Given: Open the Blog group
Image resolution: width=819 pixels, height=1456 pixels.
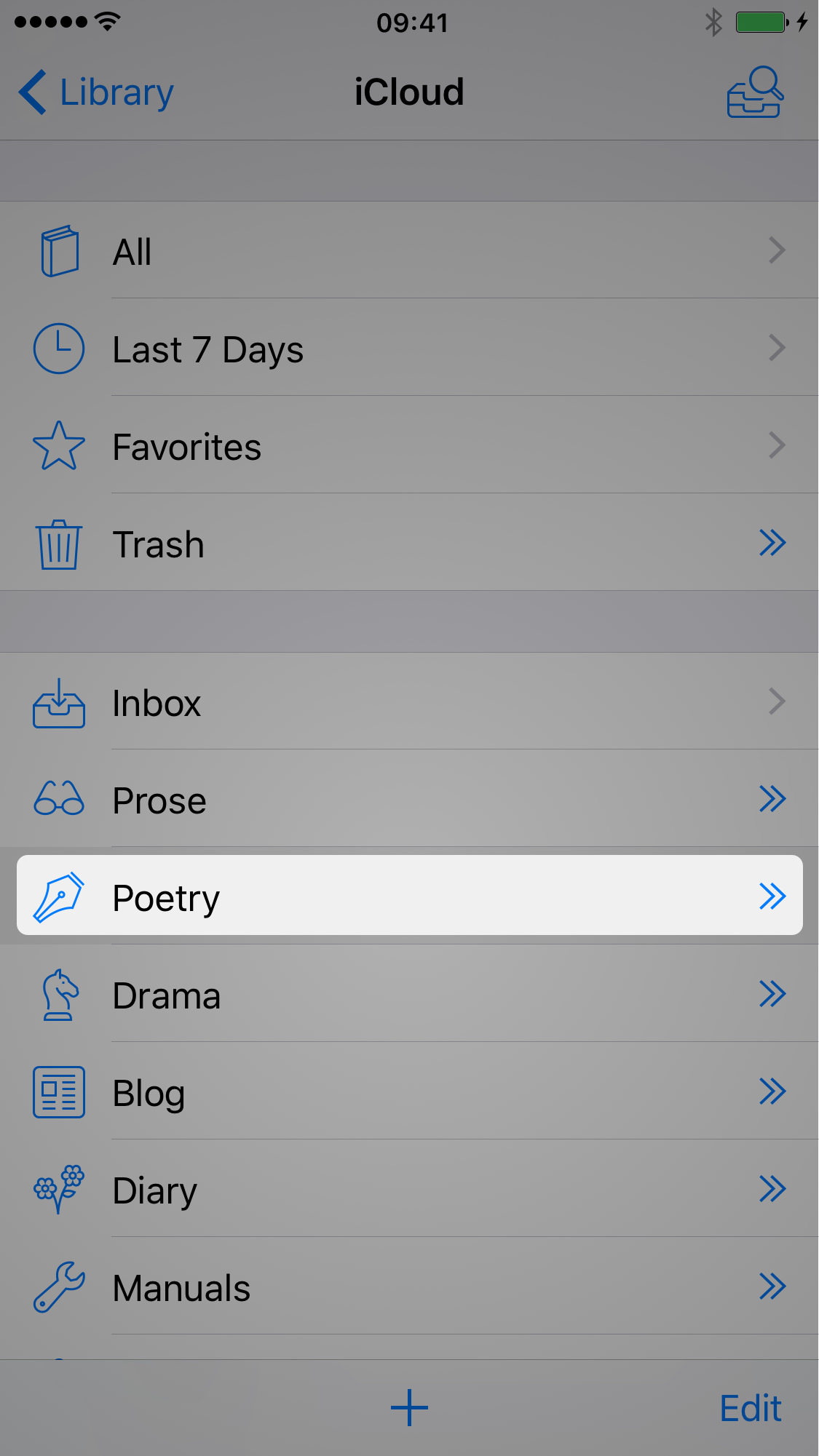Looking at the screenshot, I should pos(409,1091).
